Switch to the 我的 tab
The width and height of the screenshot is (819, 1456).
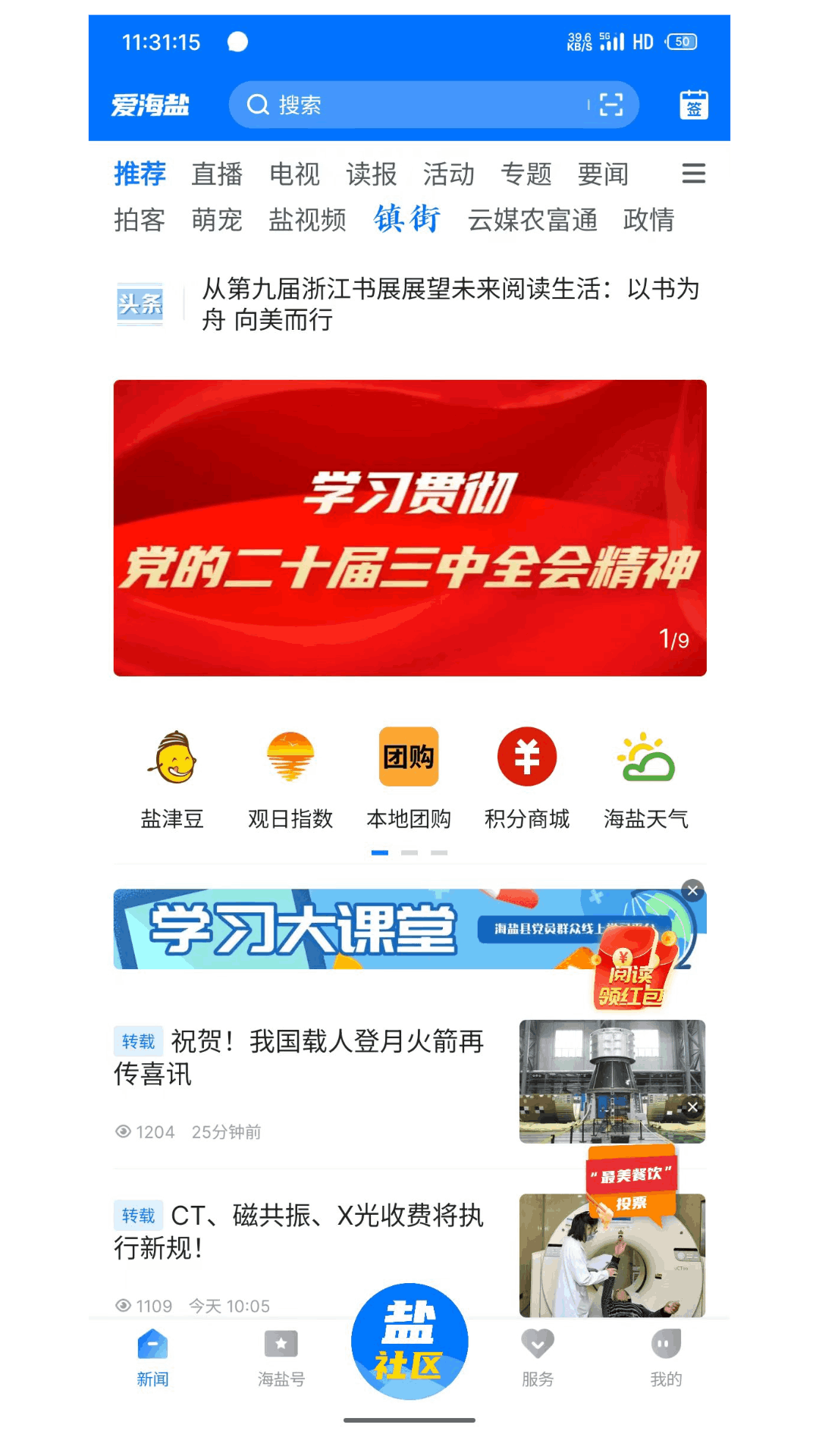(x=666, y=1357)
